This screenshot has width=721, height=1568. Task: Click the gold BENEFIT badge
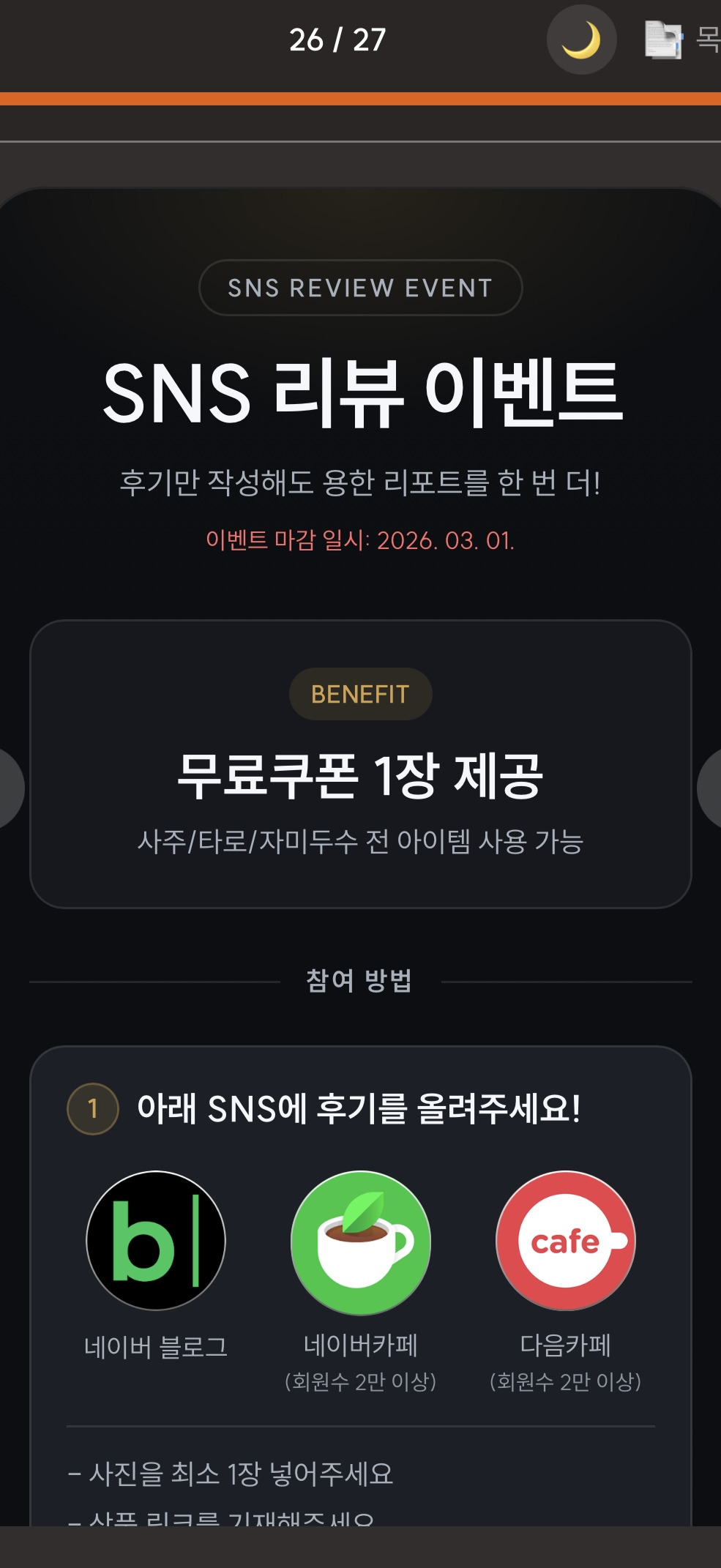pos(360,693)
